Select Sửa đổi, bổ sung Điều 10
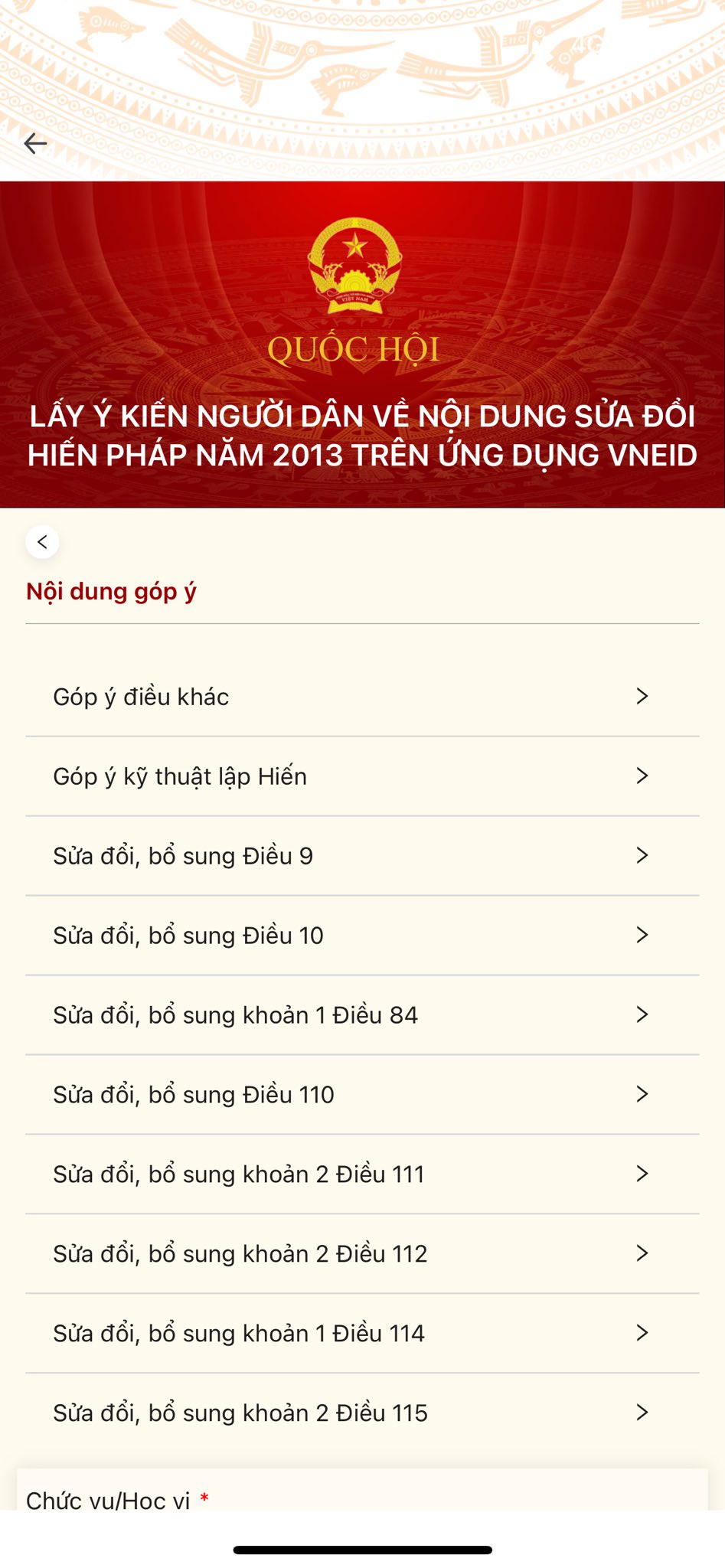The height and width of the screenshot is (1568, 725). (362, 936)
